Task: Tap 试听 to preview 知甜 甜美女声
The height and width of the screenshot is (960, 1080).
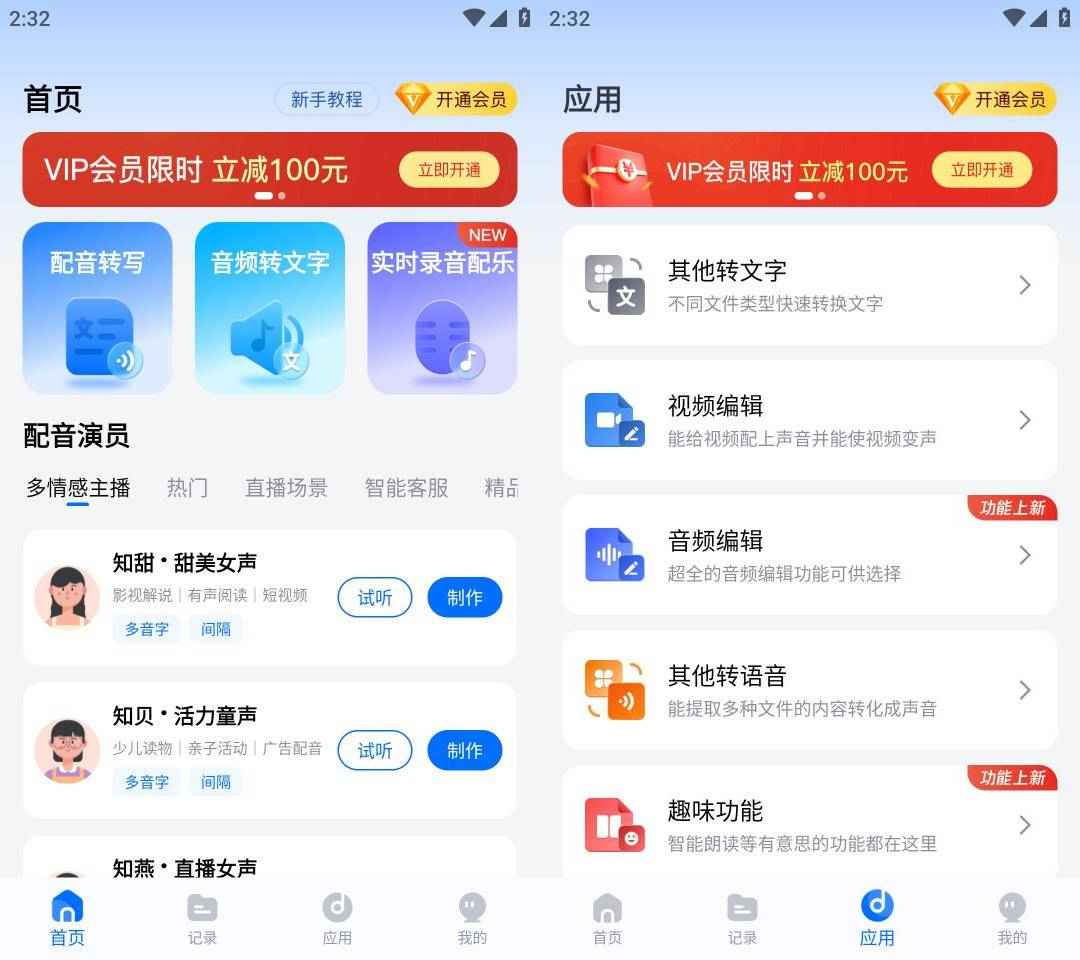Action: (x=374, y=598)
